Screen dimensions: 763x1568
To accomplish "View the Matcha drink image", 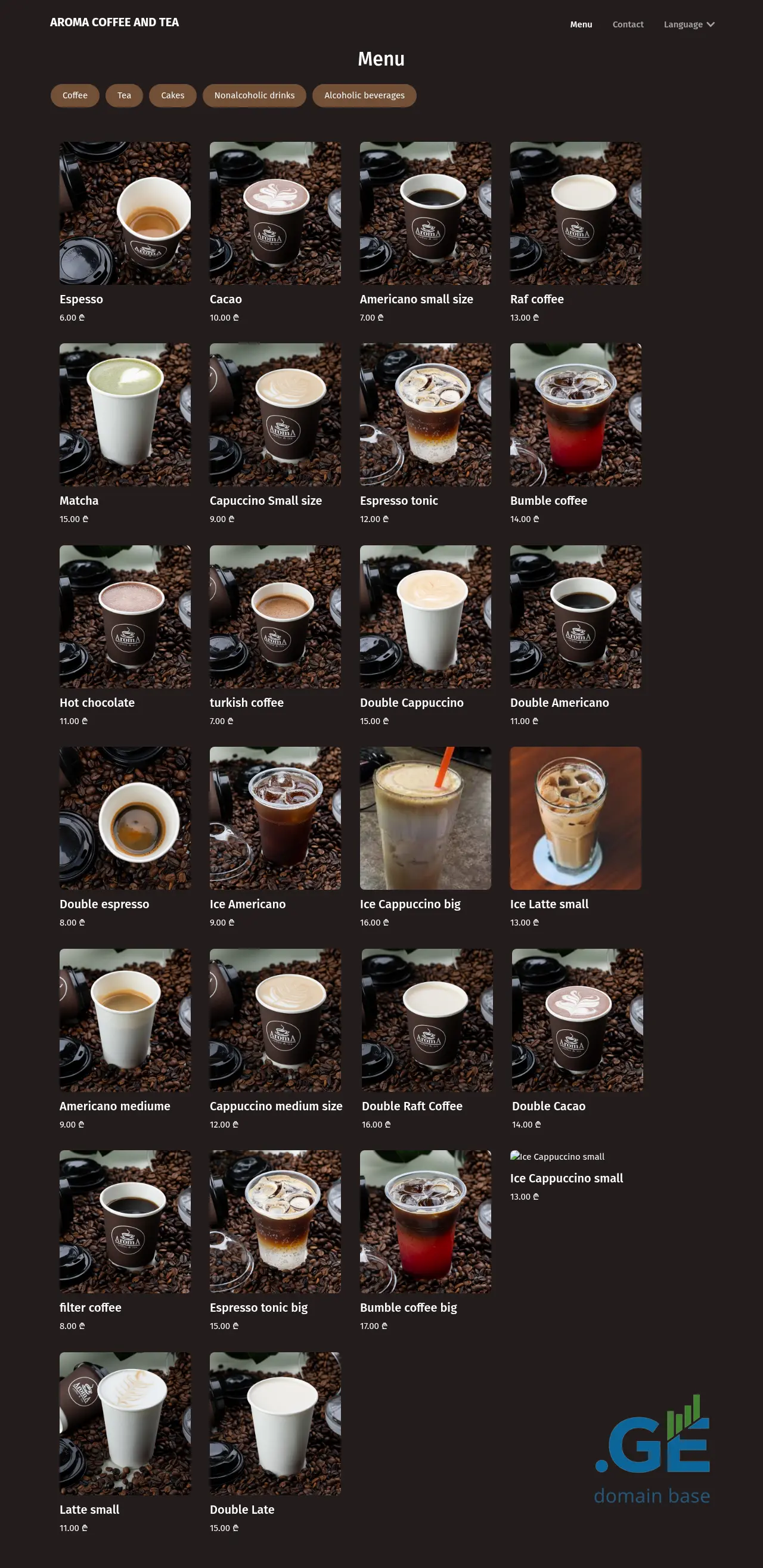I will point(125,415).
